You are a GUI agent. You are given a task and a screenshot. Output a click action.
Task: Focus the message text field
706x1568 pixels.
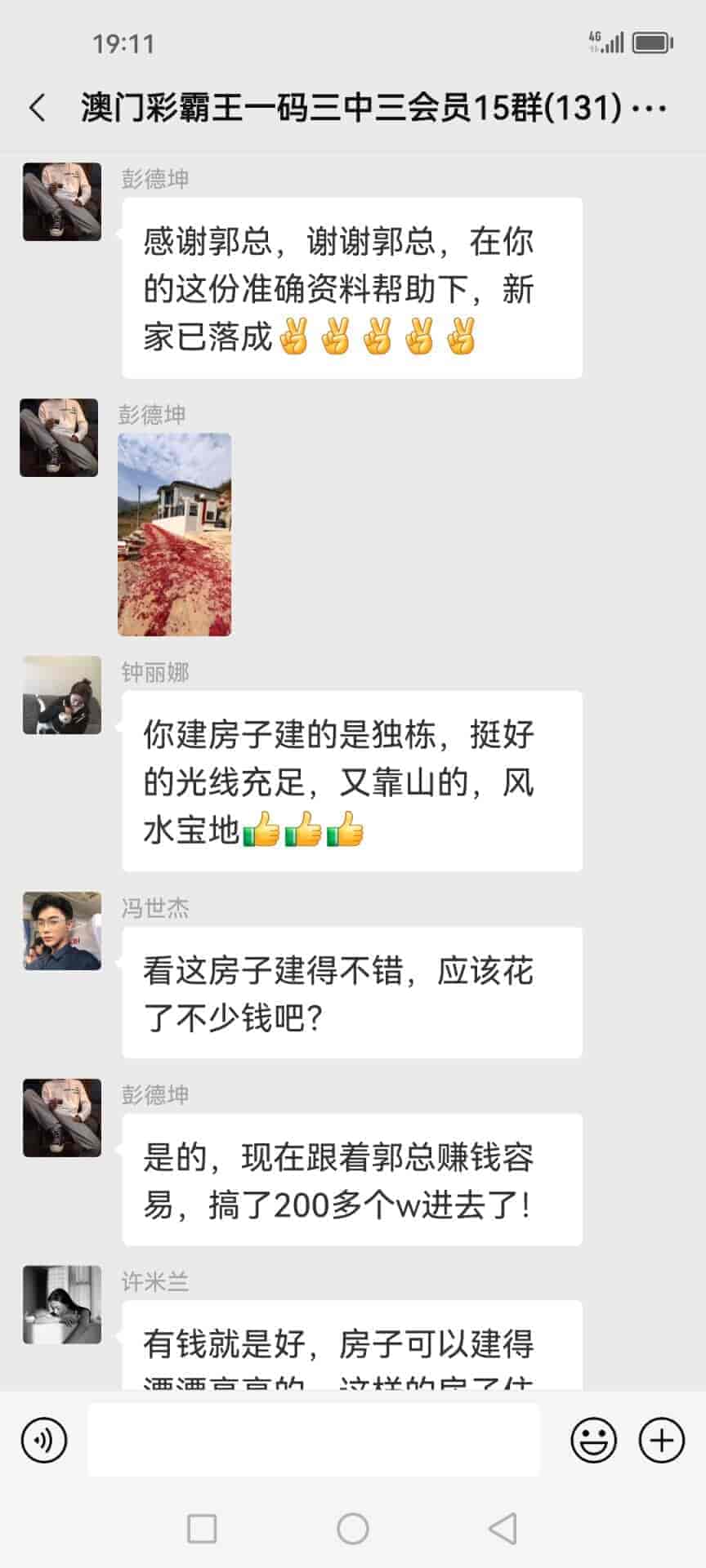(x=314, y=1440)
